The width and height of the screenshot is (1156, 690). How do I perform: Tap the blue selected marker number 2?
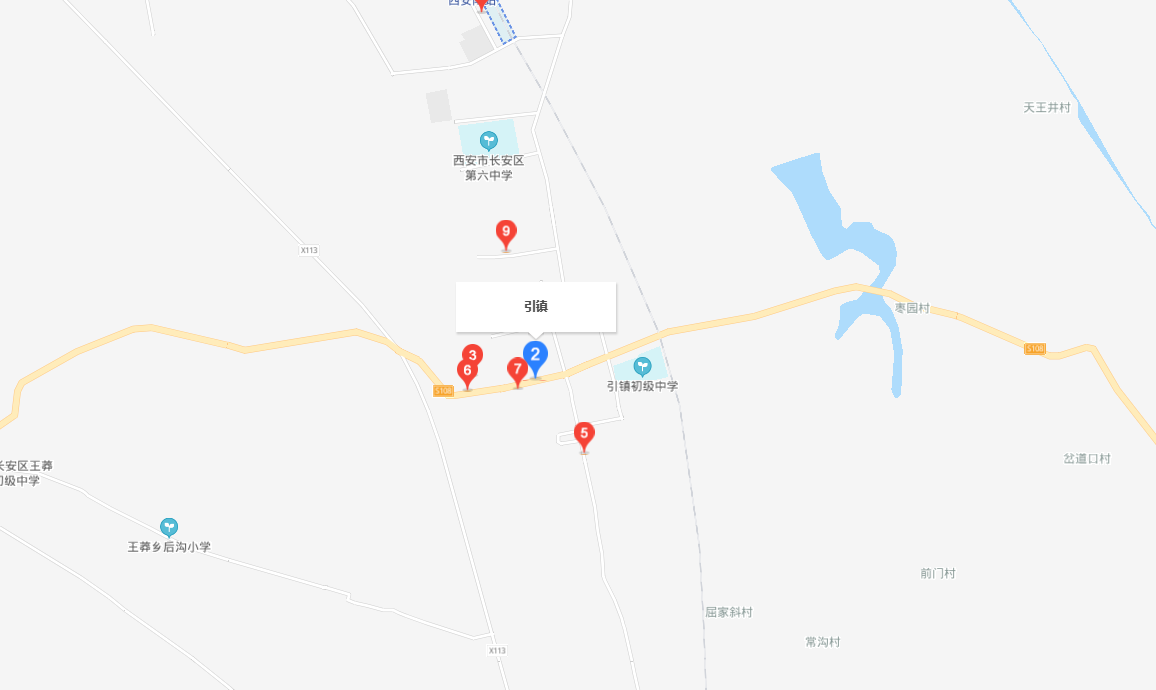536,356
